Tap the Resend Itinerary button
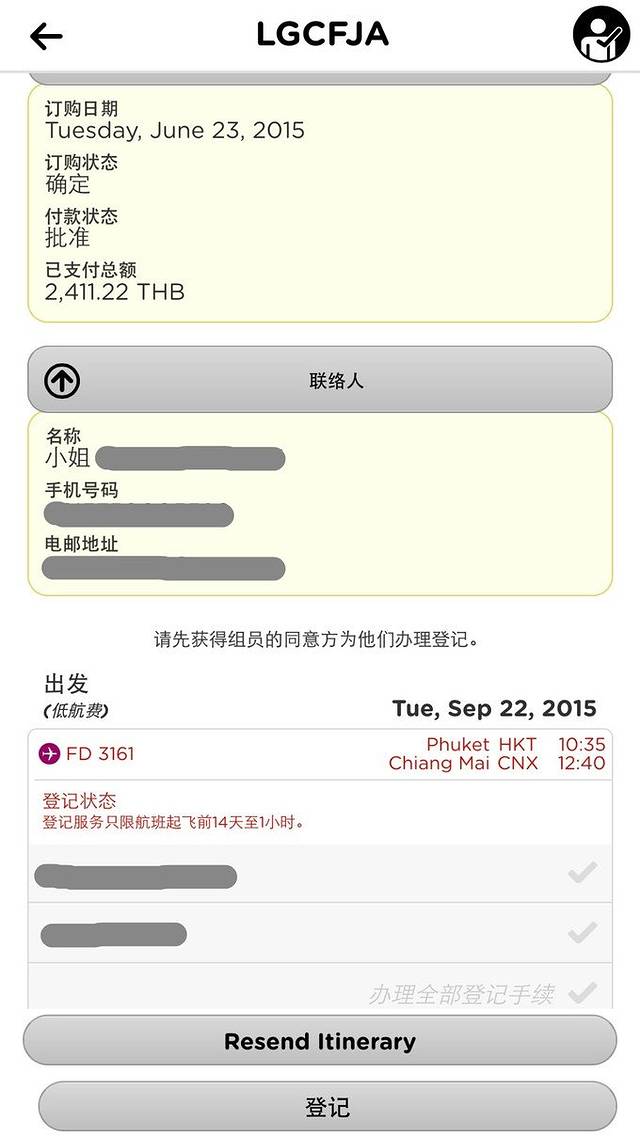The width and height of the screenshot is (640, 1137). pyautogui.click(x=320, y=1041)
